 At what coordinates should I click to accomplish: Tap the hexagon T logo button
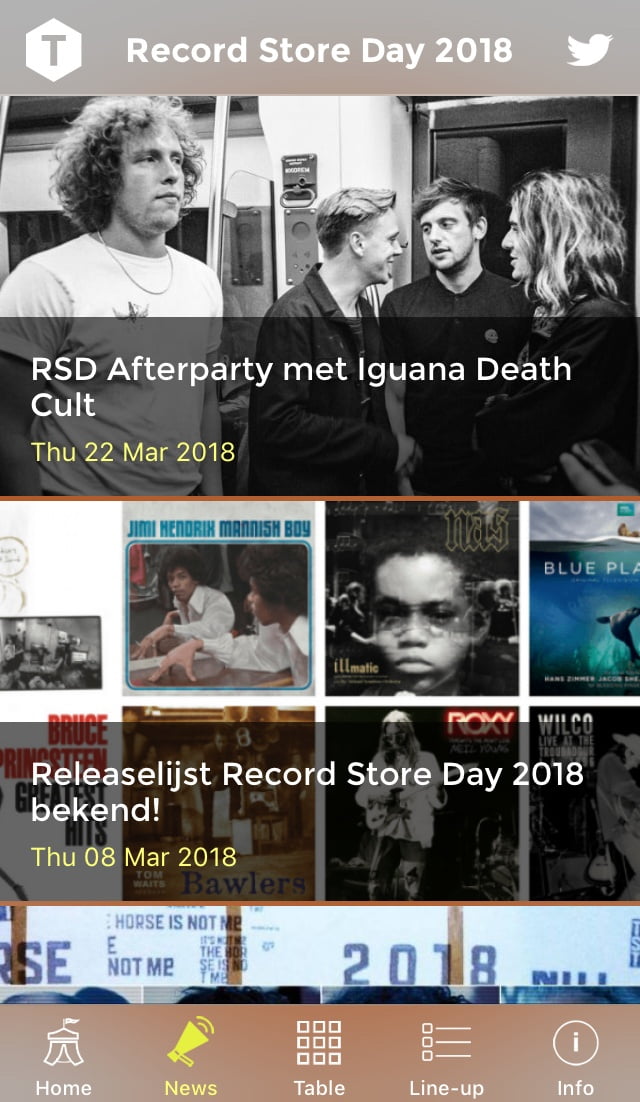pos(53,50)
